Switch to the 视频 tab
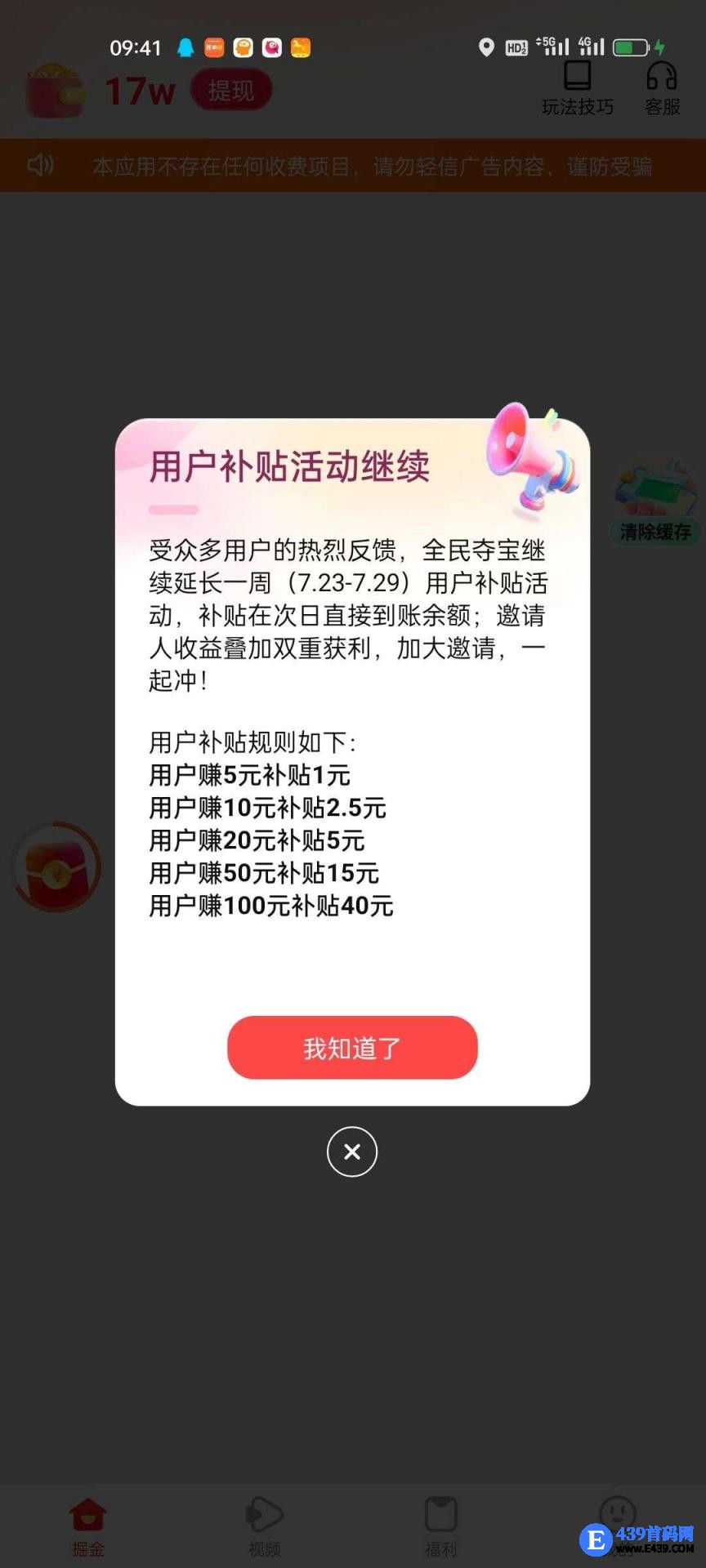Viewport: 706px width, 1568px height. pos(265,1527)
